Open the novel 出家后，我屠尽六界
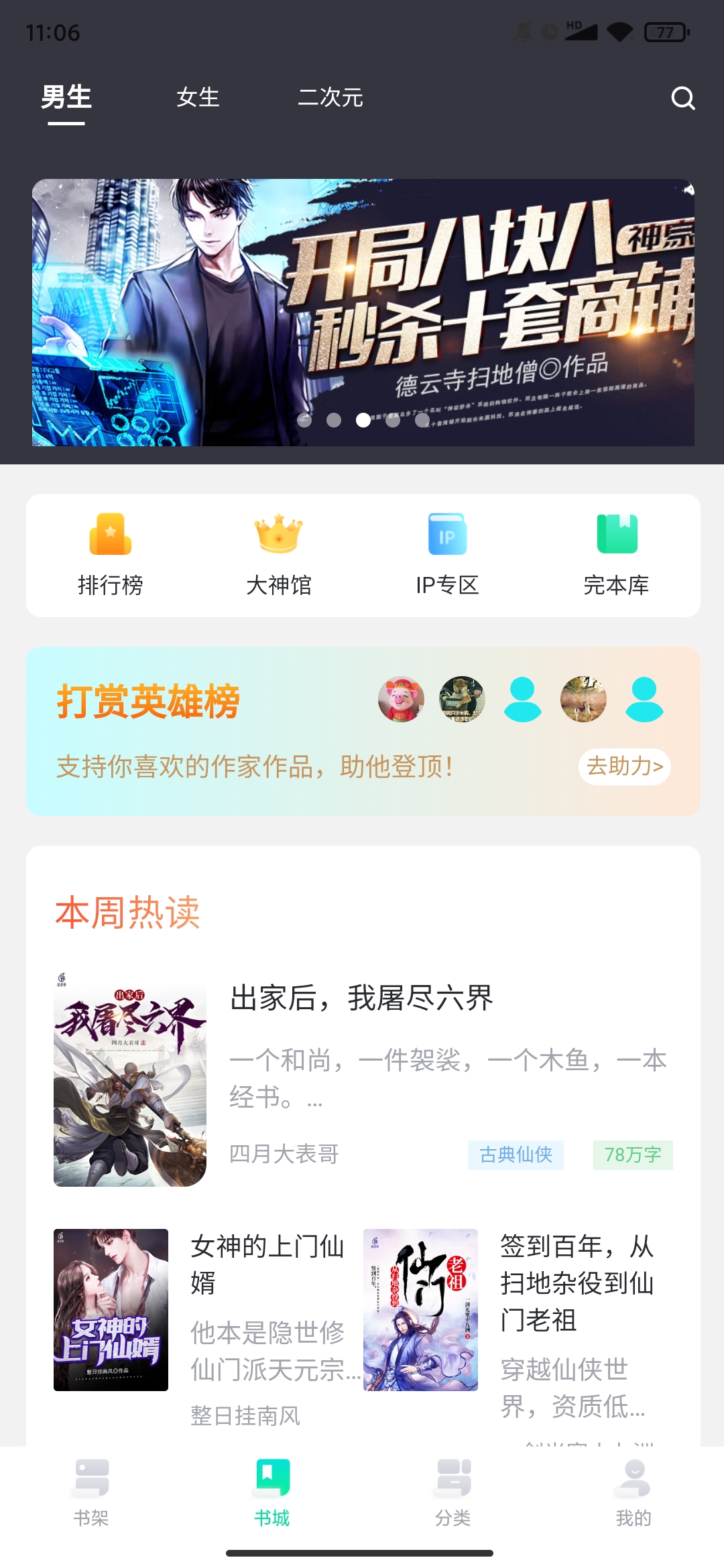The image size is (724, 1568). coord(362,998)
